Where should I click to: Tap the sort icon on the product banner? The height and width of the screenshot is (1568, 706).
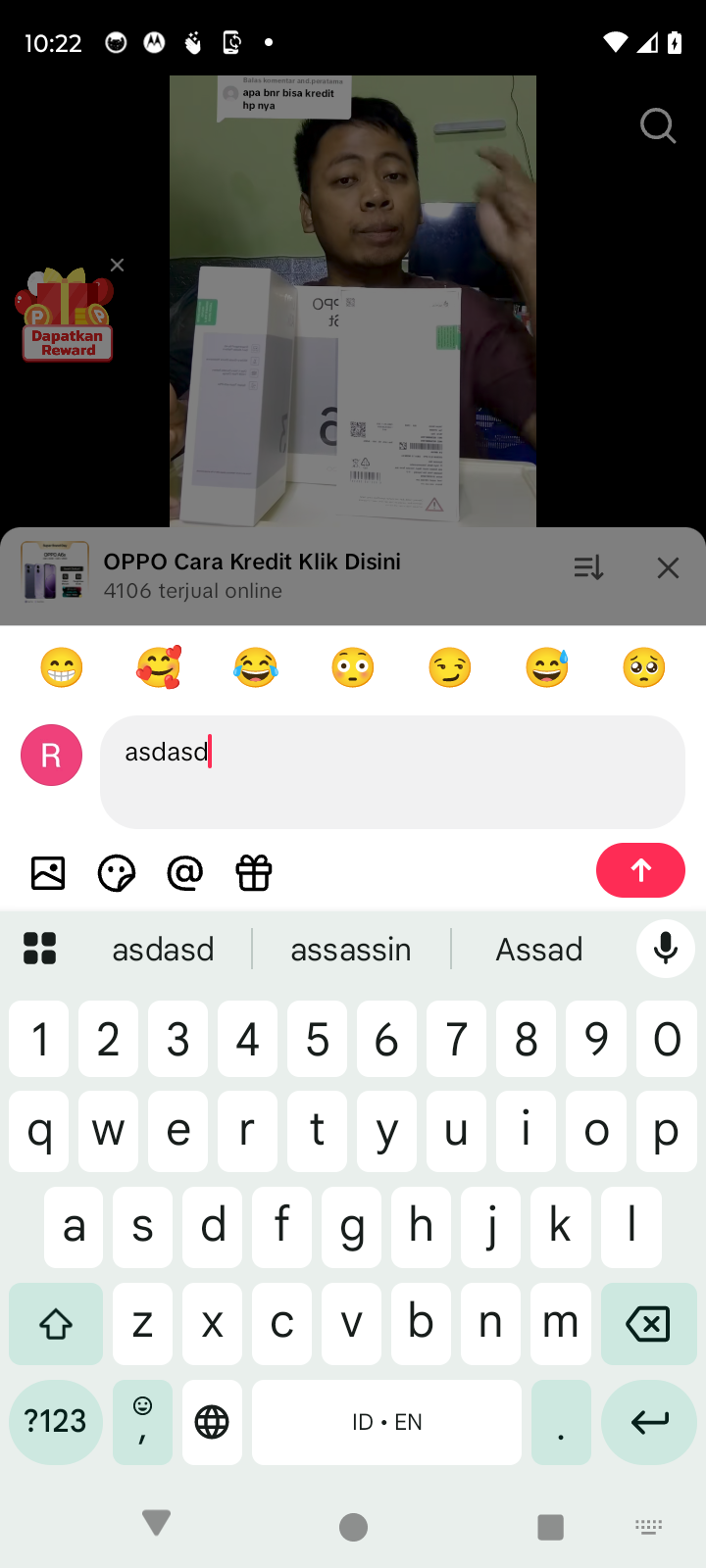click(x=588, y=567)
